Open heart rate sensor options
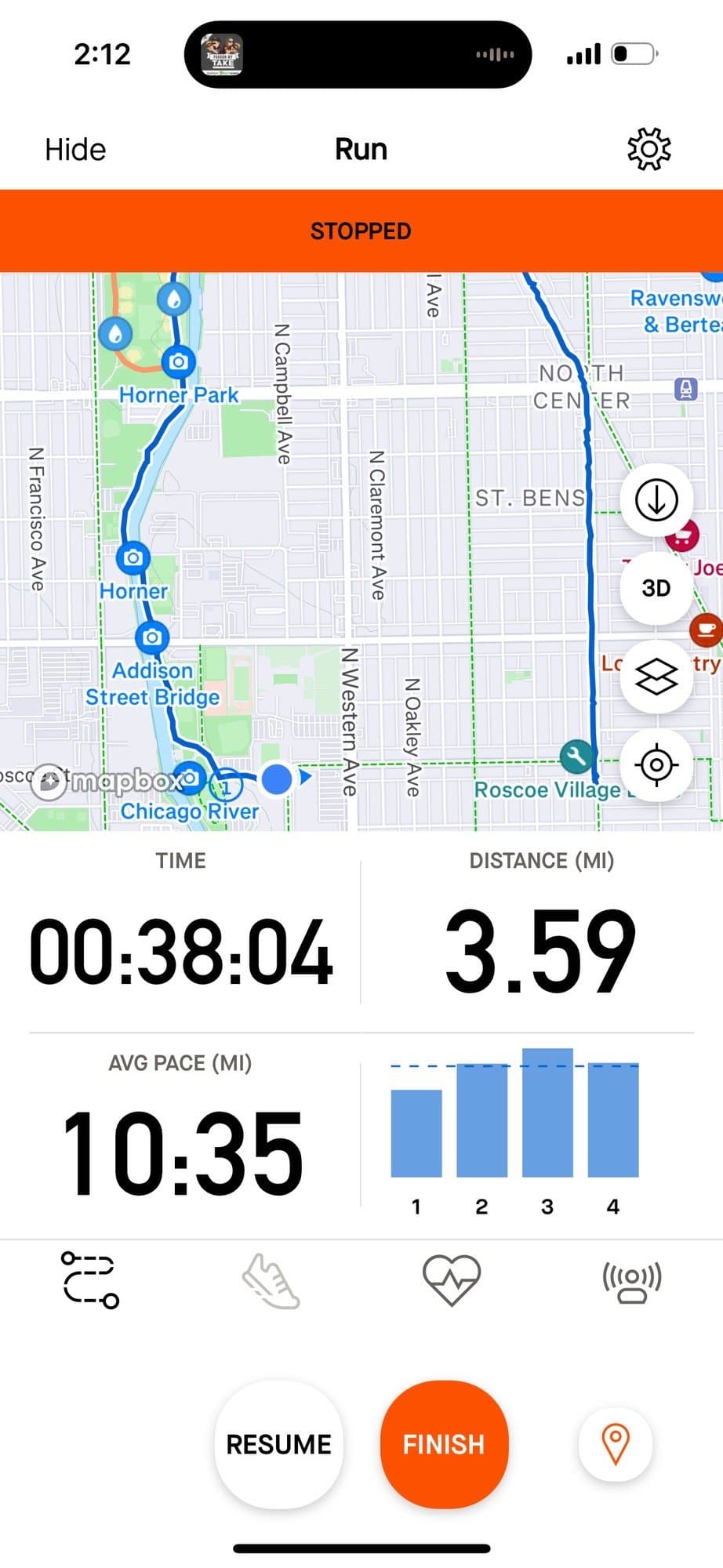The width and height of the screenshot is (723, 1568). 452,1280
